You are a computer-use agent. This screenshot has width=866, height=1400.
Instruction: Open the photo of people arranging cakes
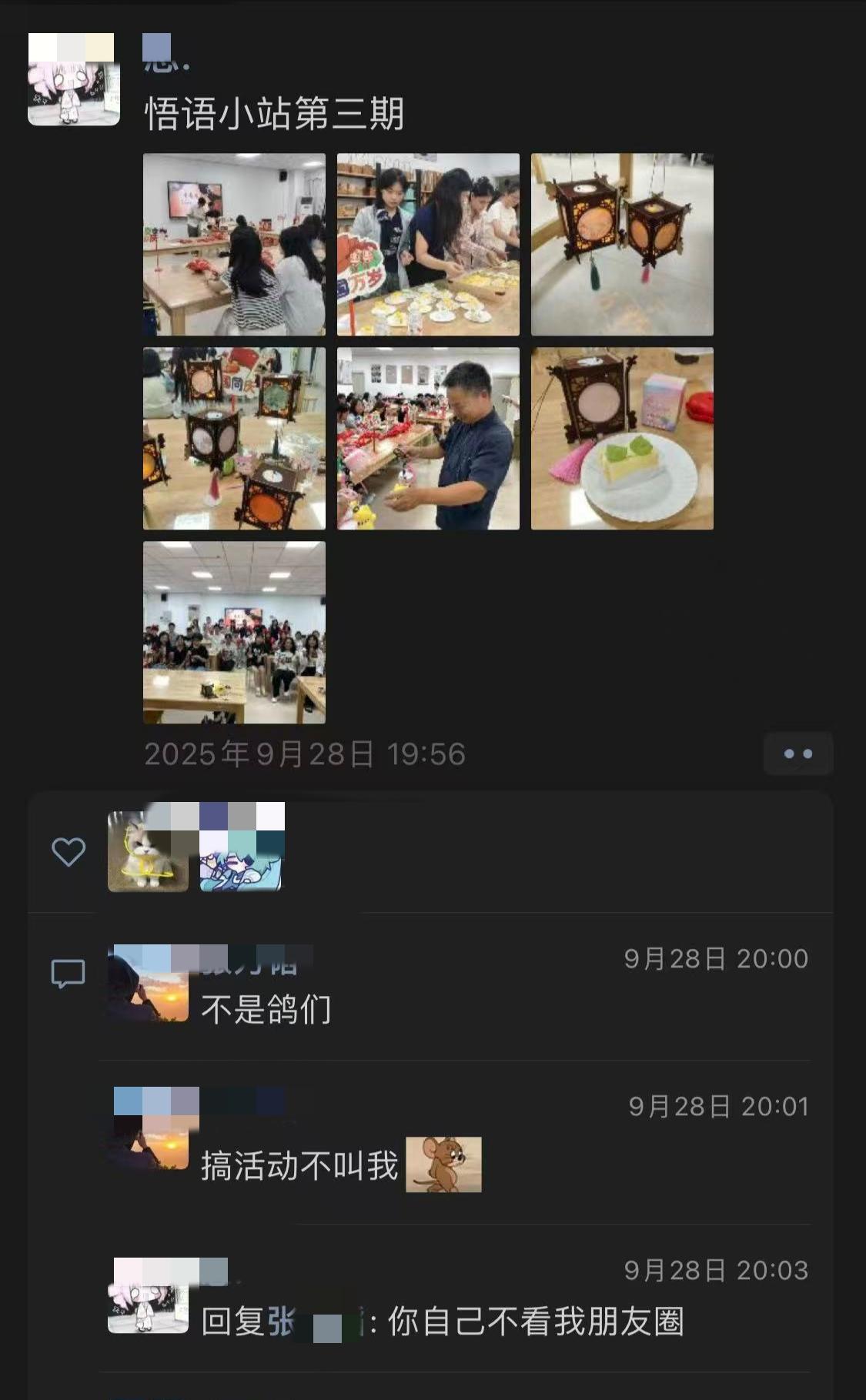pyautogui.click(x=428, y=244)
